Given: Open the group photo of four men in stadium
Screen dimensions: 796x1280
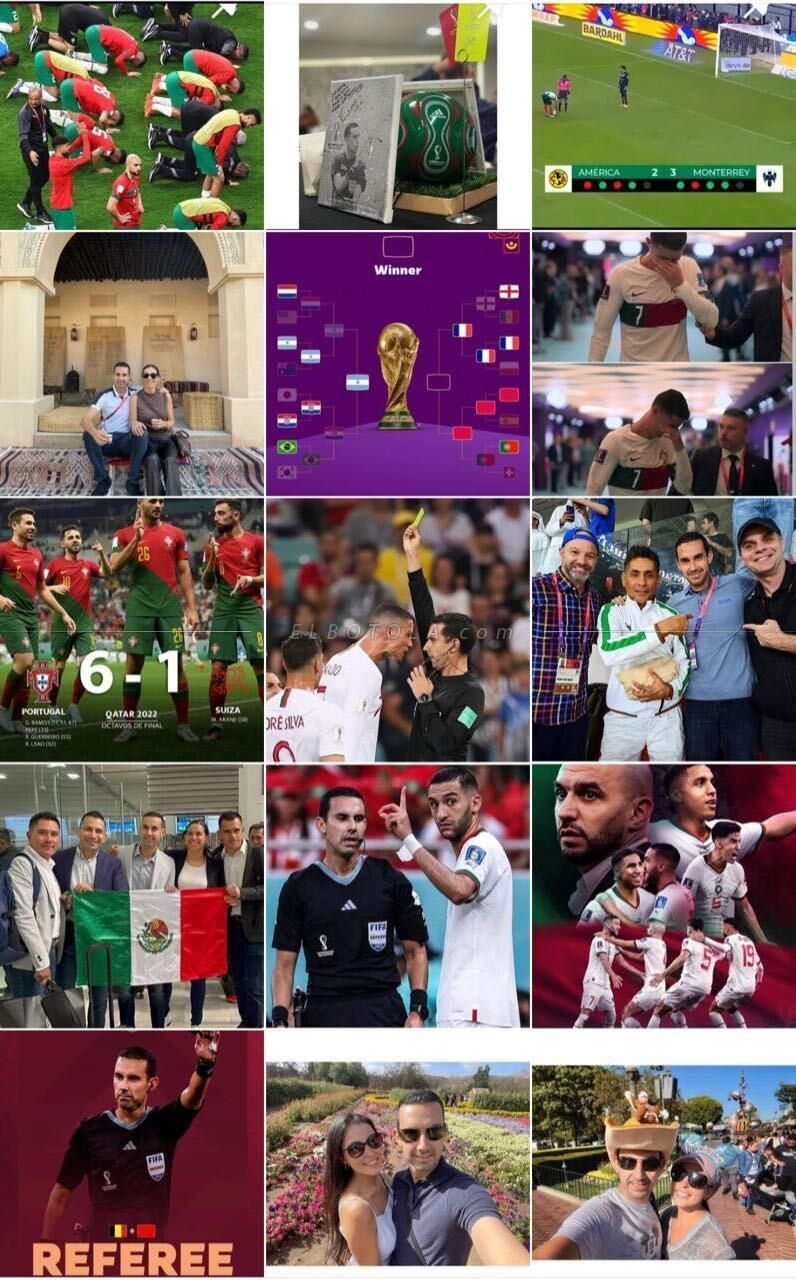Looking at the screenshot, I should click(663, 630).
